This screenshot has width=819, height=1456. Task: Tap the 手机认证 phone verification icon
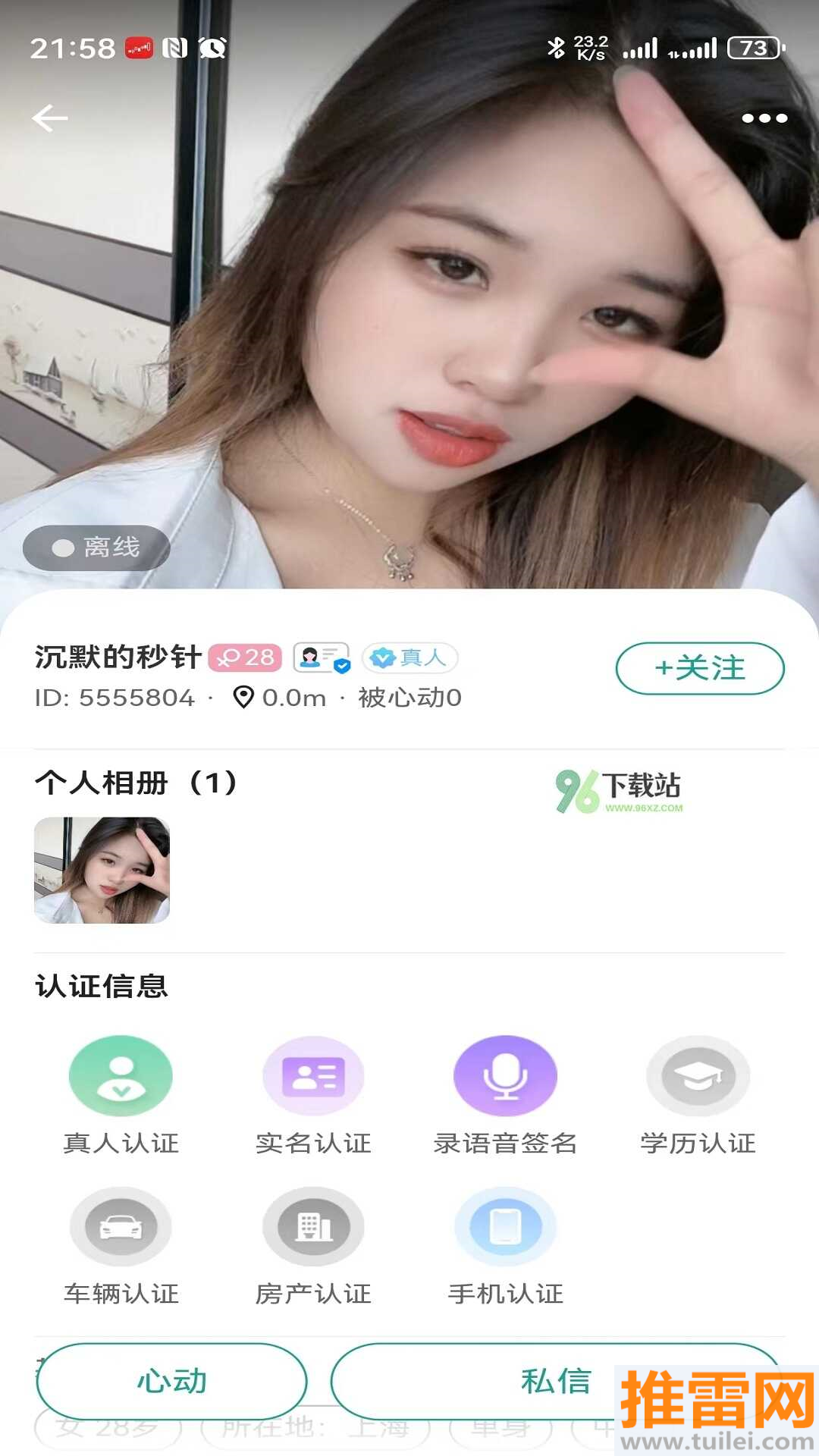505,1226
